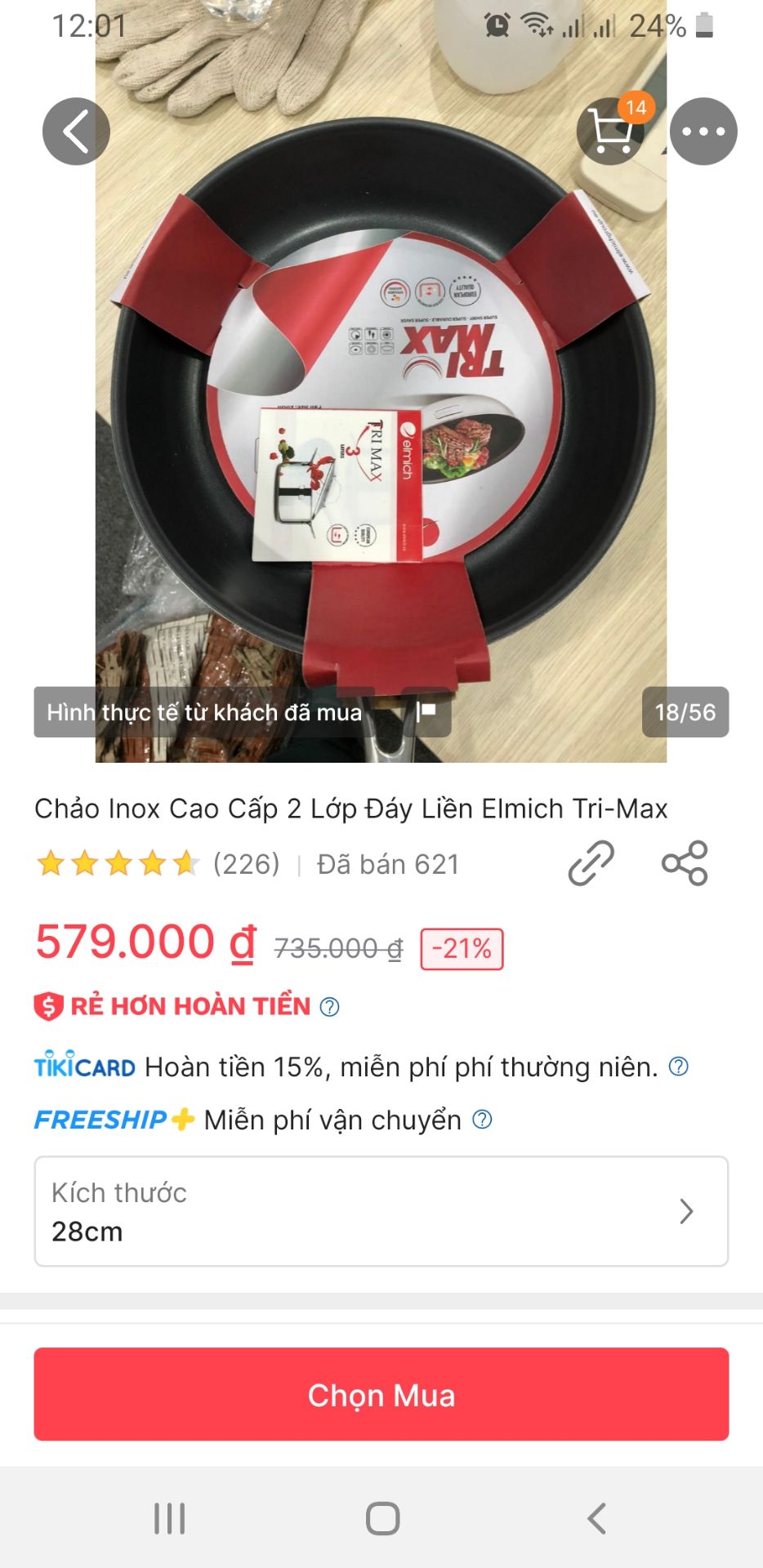Viewport: 763px width, 1568px height.
Task: Open the three-dots more options icon
Action: (704, 130)
